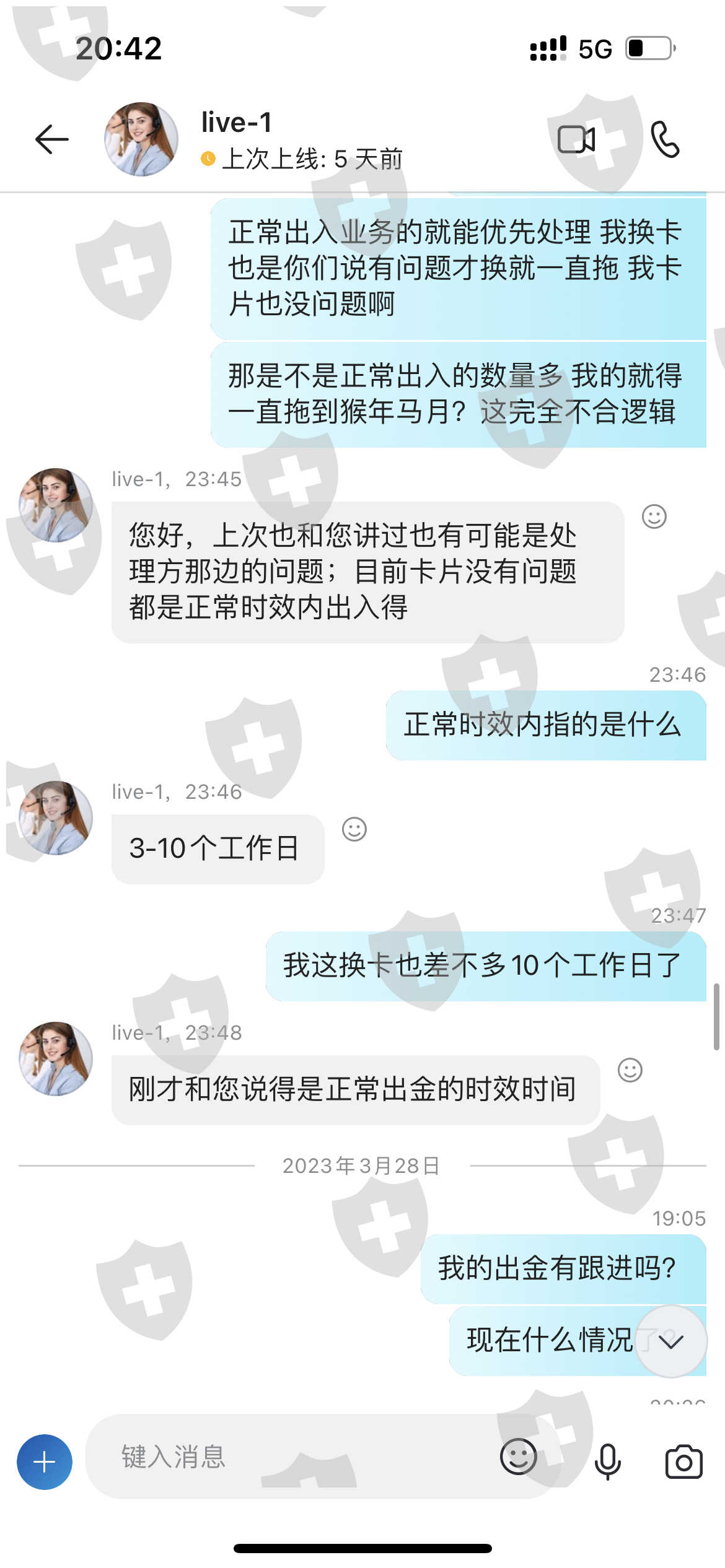725x1568 pixels.
Task: Jump to the latest messages
Action: pyautogui.click(x=671, y=1341)
